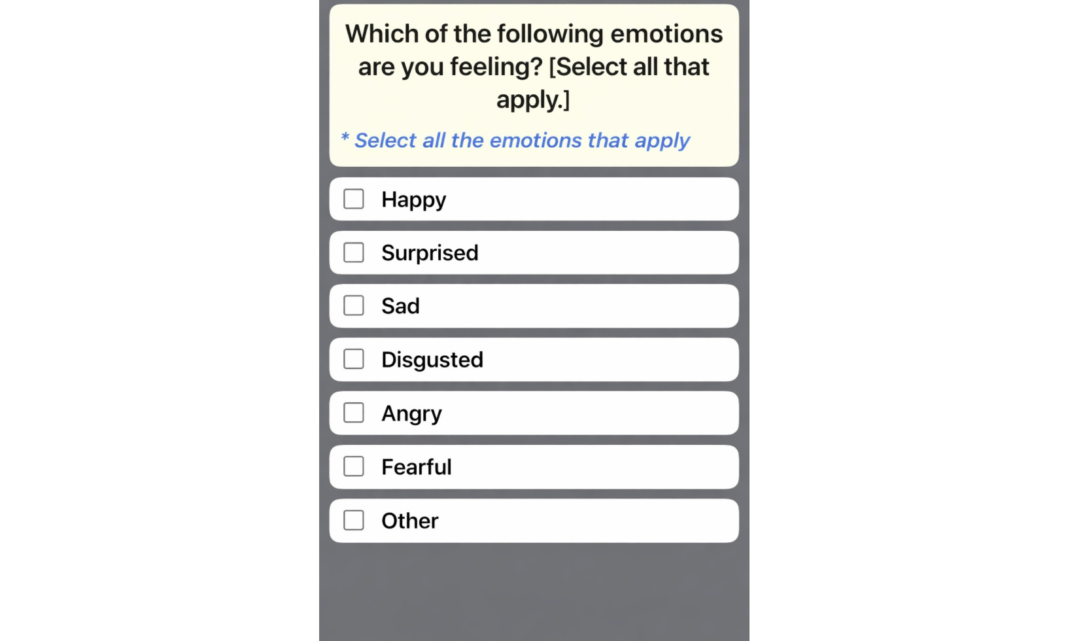1068x641 pixels.
Task: Enable the Fearful checkbox
Action: [354, 466]
